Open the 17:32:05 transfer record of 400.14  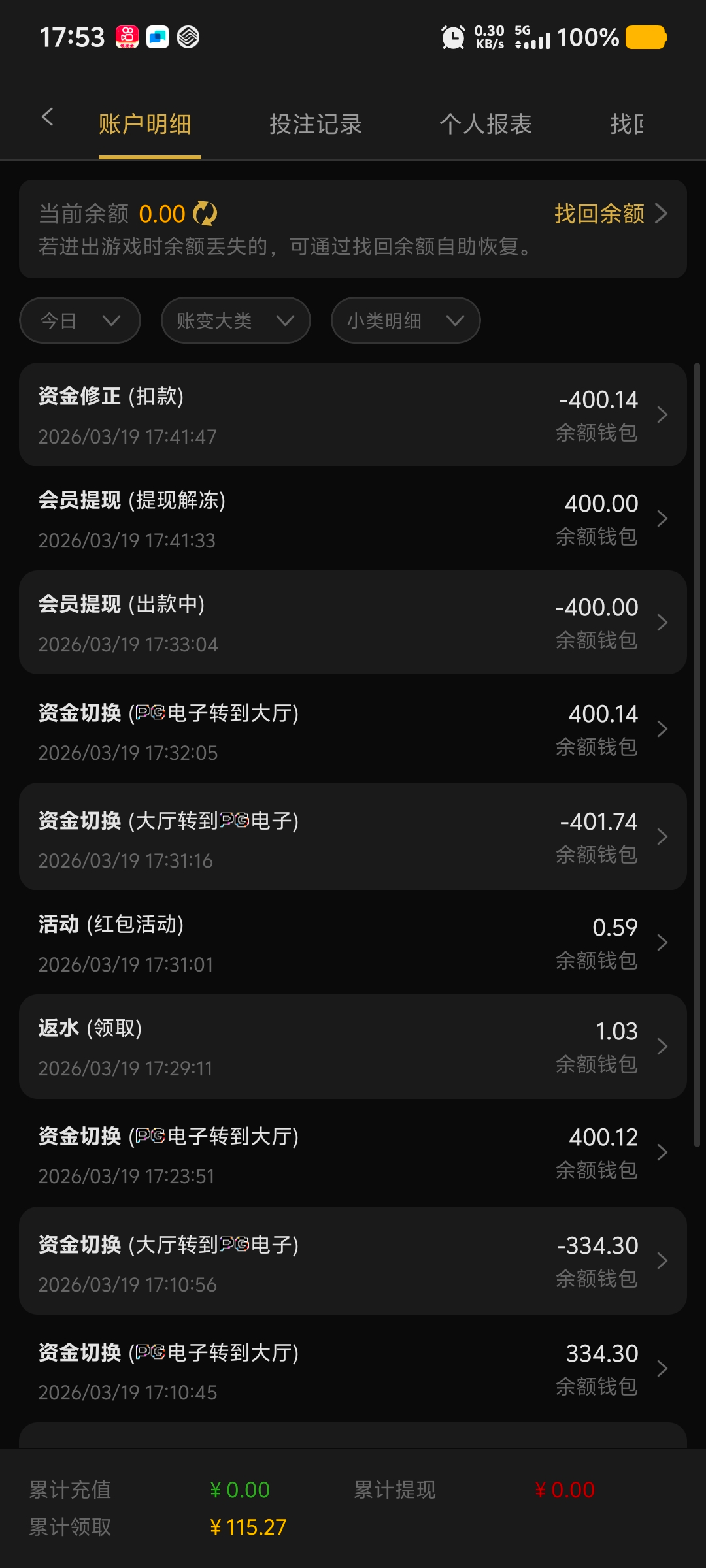[353, 729]
